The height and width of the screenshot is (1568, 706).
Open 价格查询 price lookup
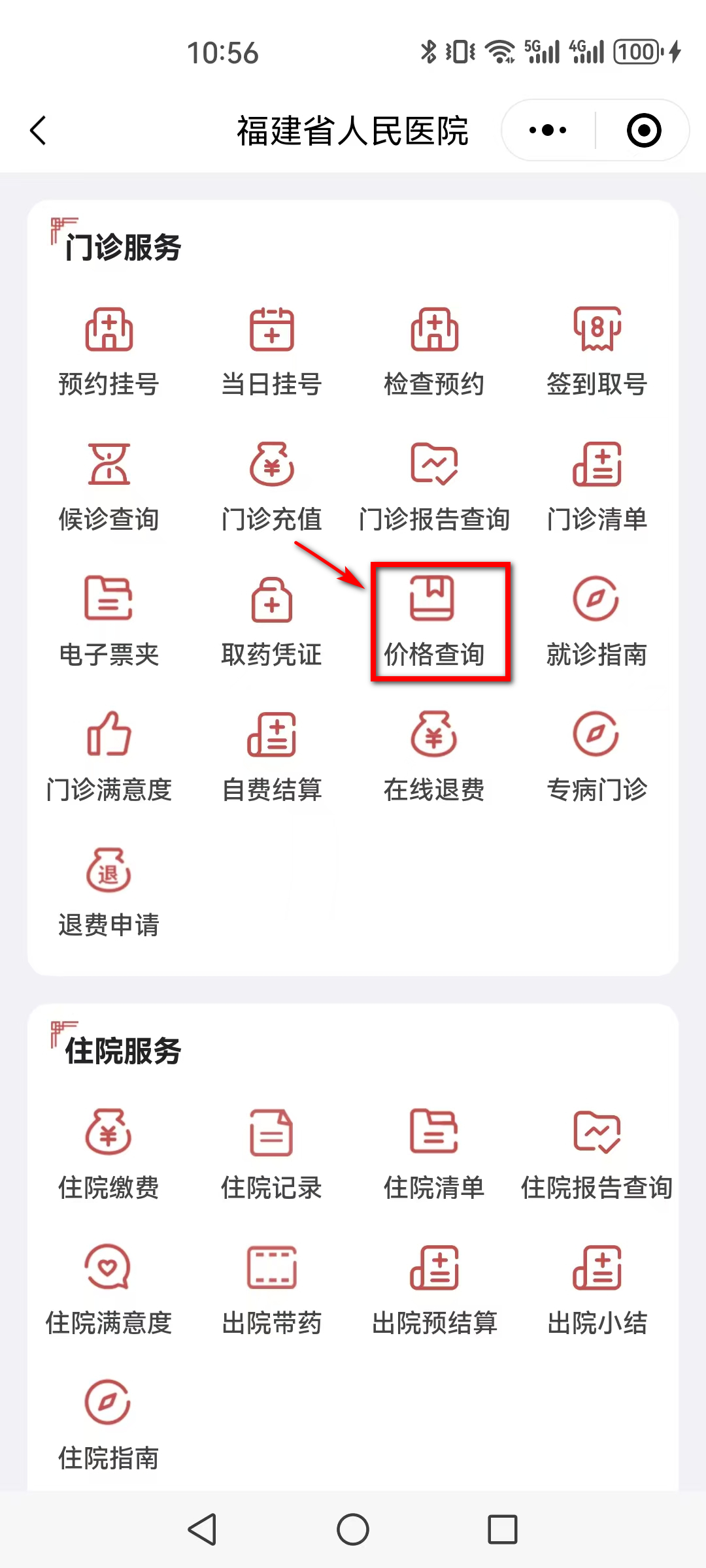(x=434, y=622)
